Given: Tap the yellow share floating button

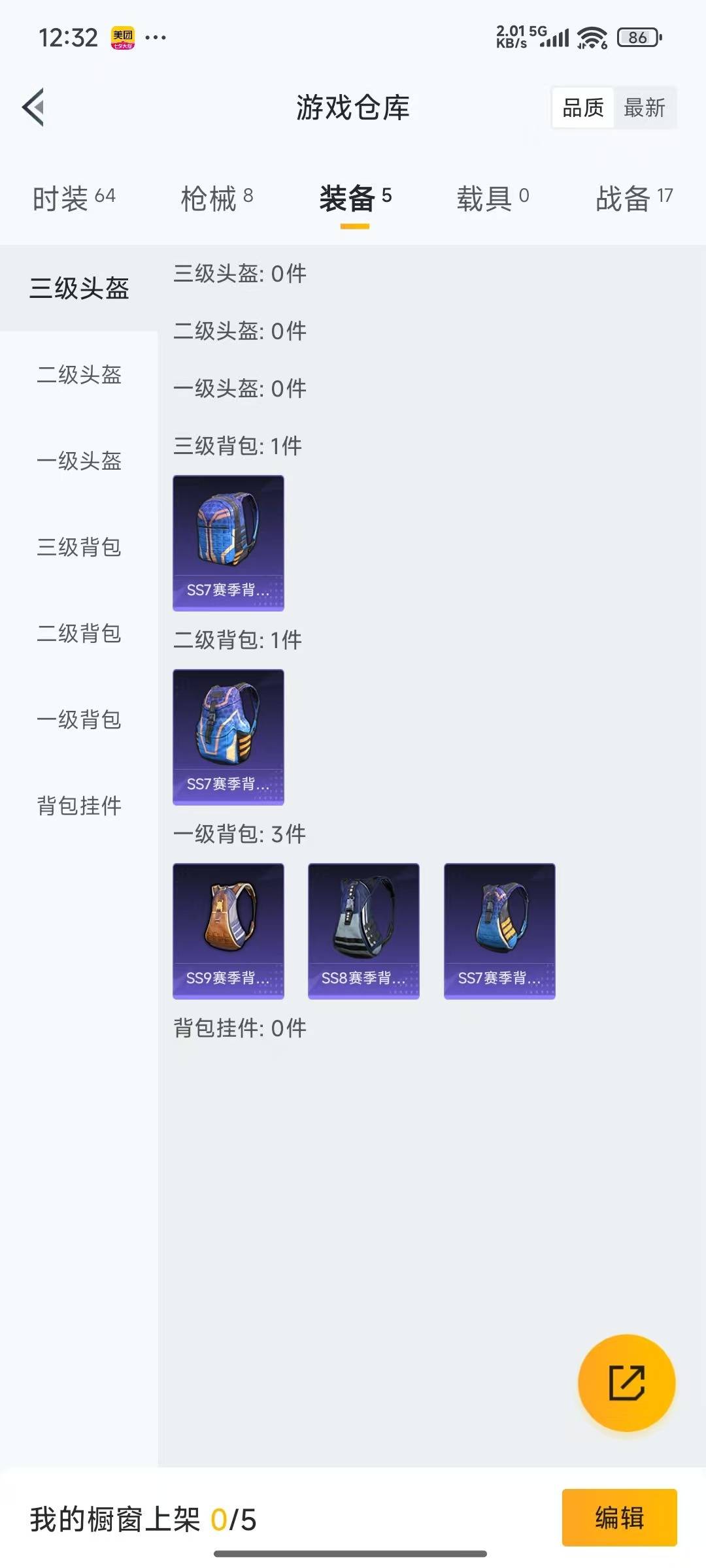Looking at the screenshot, I should tap(626, 1383).
